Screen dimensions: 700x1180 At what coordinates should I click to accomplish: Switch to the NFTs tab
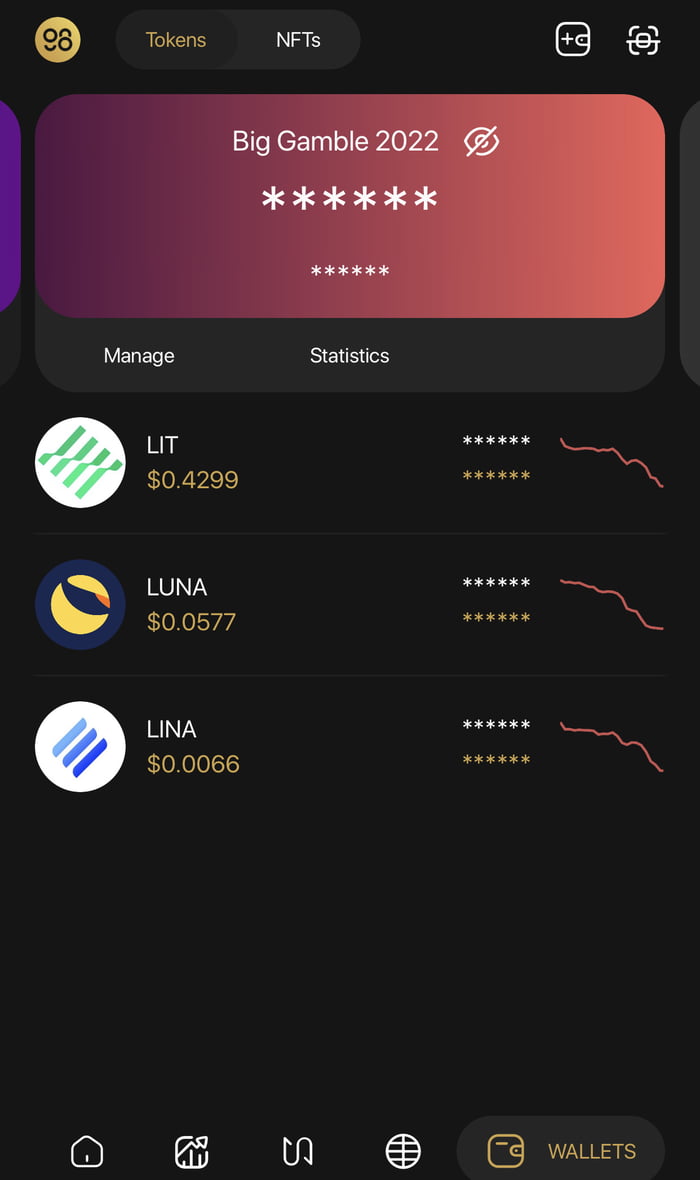click(x=298, y=40)
